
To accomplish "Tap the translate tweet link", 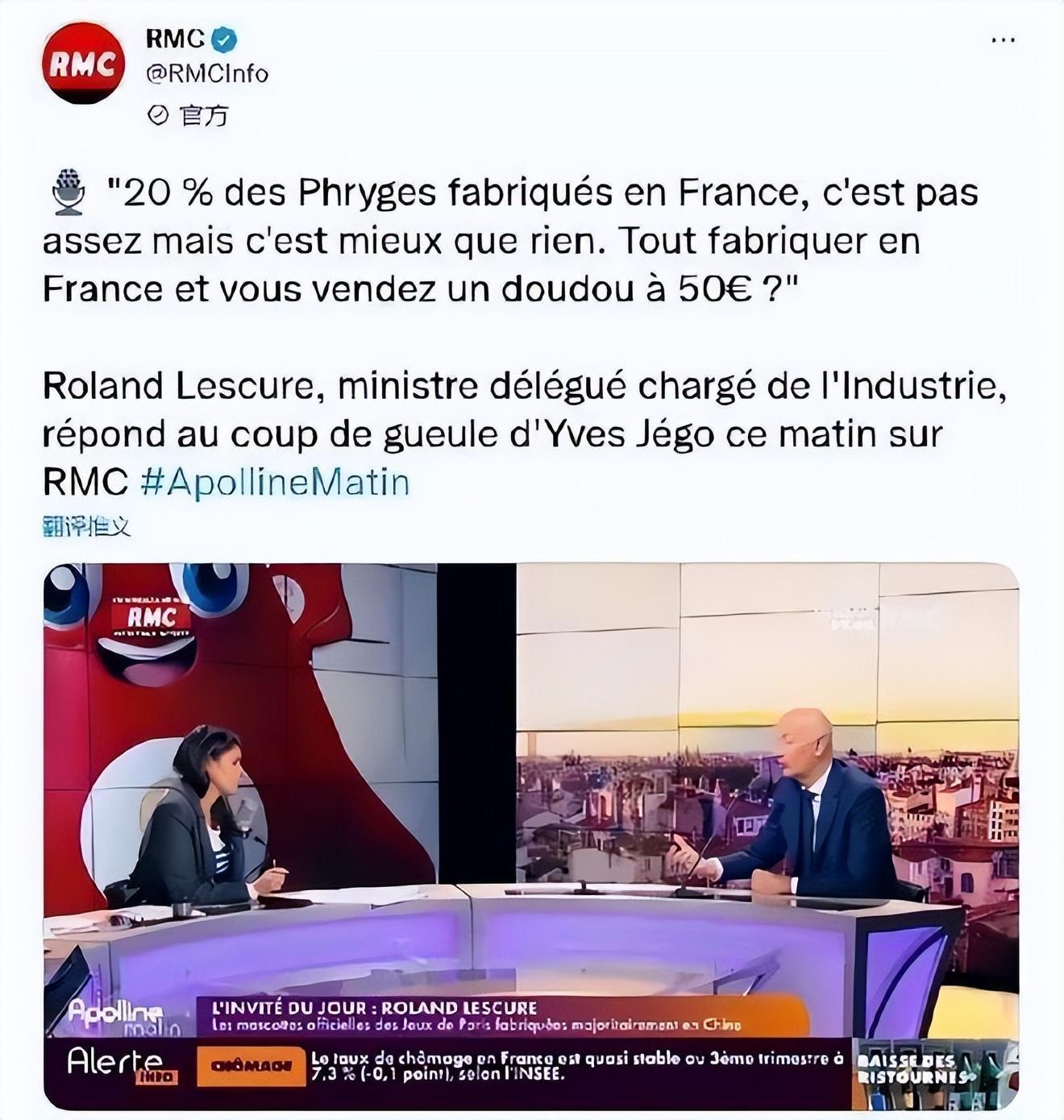I will tap(86, 527).
